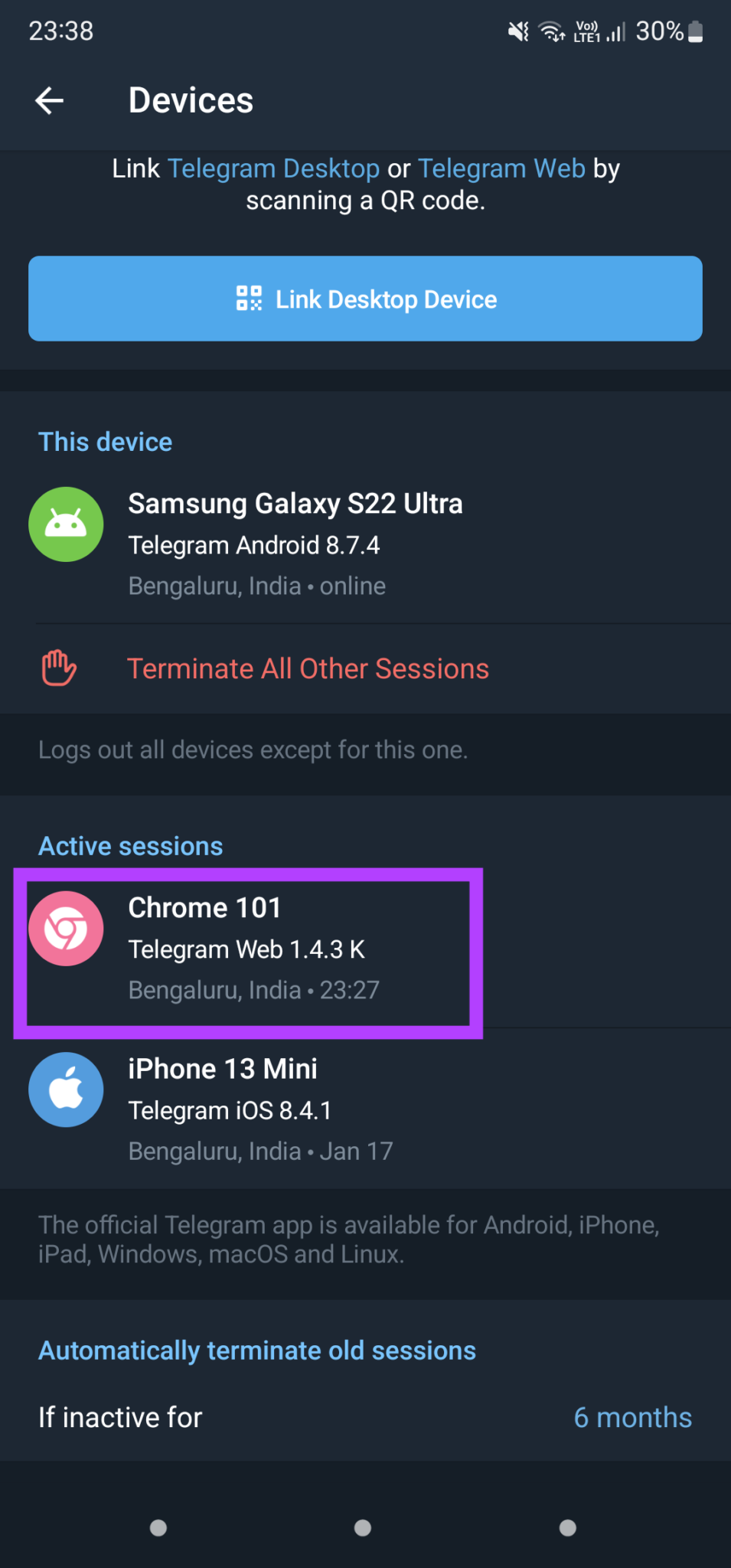This screenshot has height=1568, width=731.
Task: Tap the back arrow on Devices screen
Action: [48, 100]
